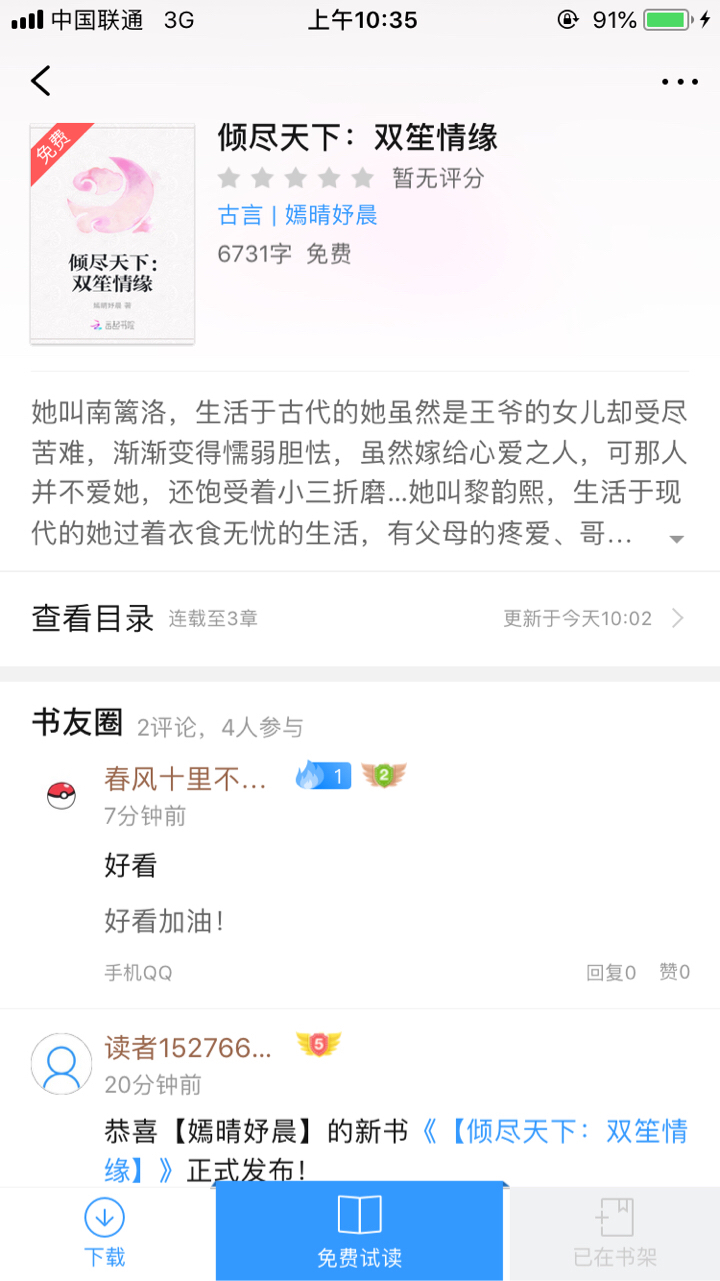Open 查看目录 chapter list
Screen dimensions: 720x1281
(360, 618)
